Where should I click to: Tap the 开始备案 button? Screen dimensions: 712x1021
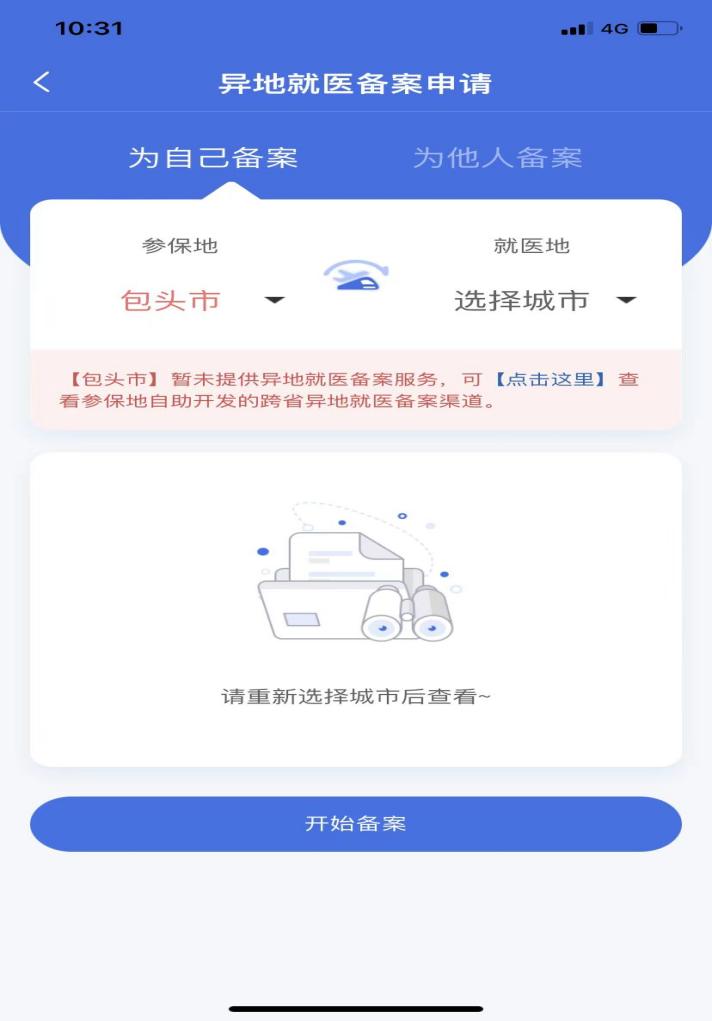pyautogui.click(x=356, y=824)
